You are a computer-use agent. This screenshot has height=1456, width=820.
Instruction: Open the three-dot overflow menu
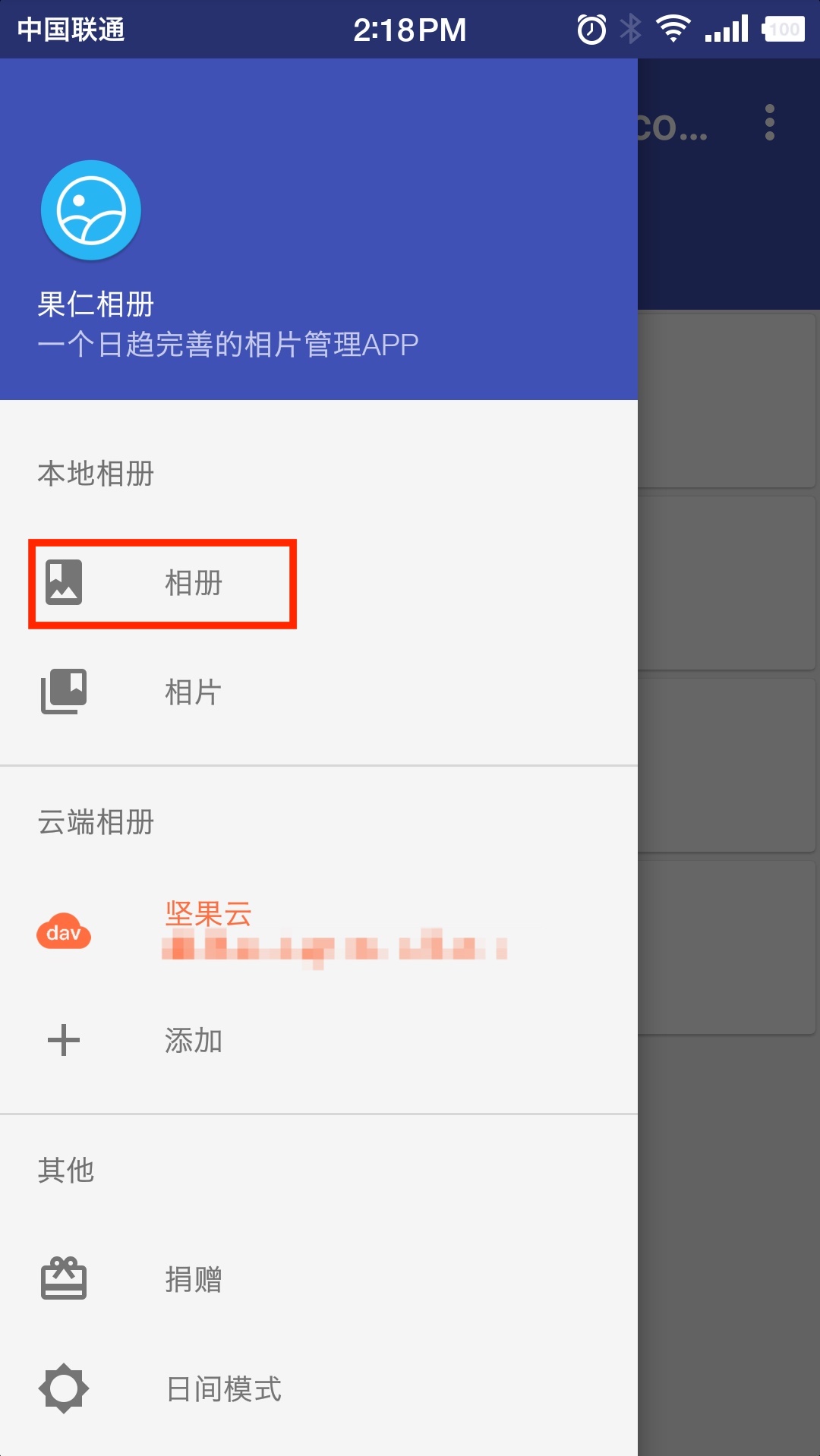(770, 122)
